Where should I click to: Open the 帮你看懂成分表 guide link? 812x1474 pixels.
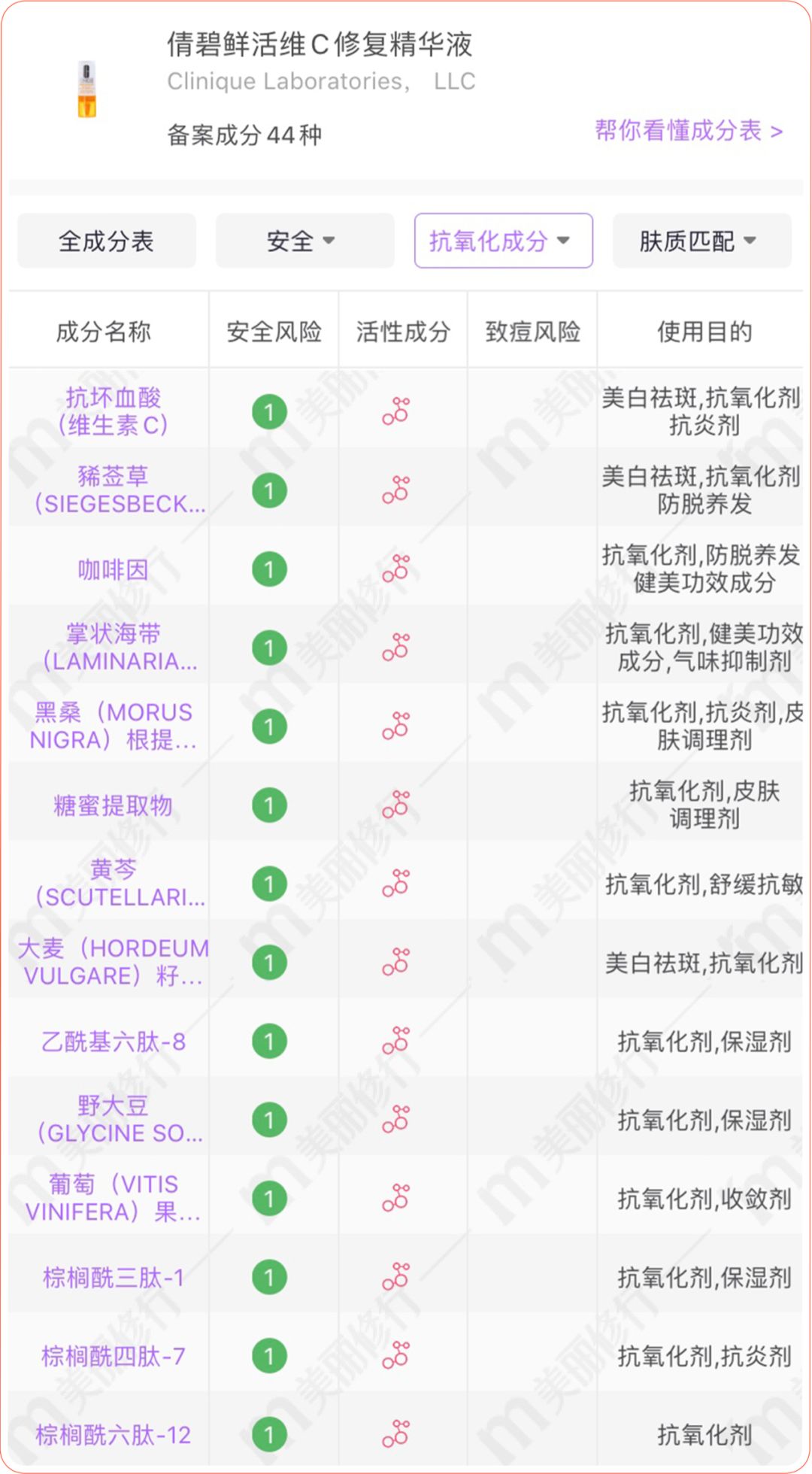coord(689,131)
